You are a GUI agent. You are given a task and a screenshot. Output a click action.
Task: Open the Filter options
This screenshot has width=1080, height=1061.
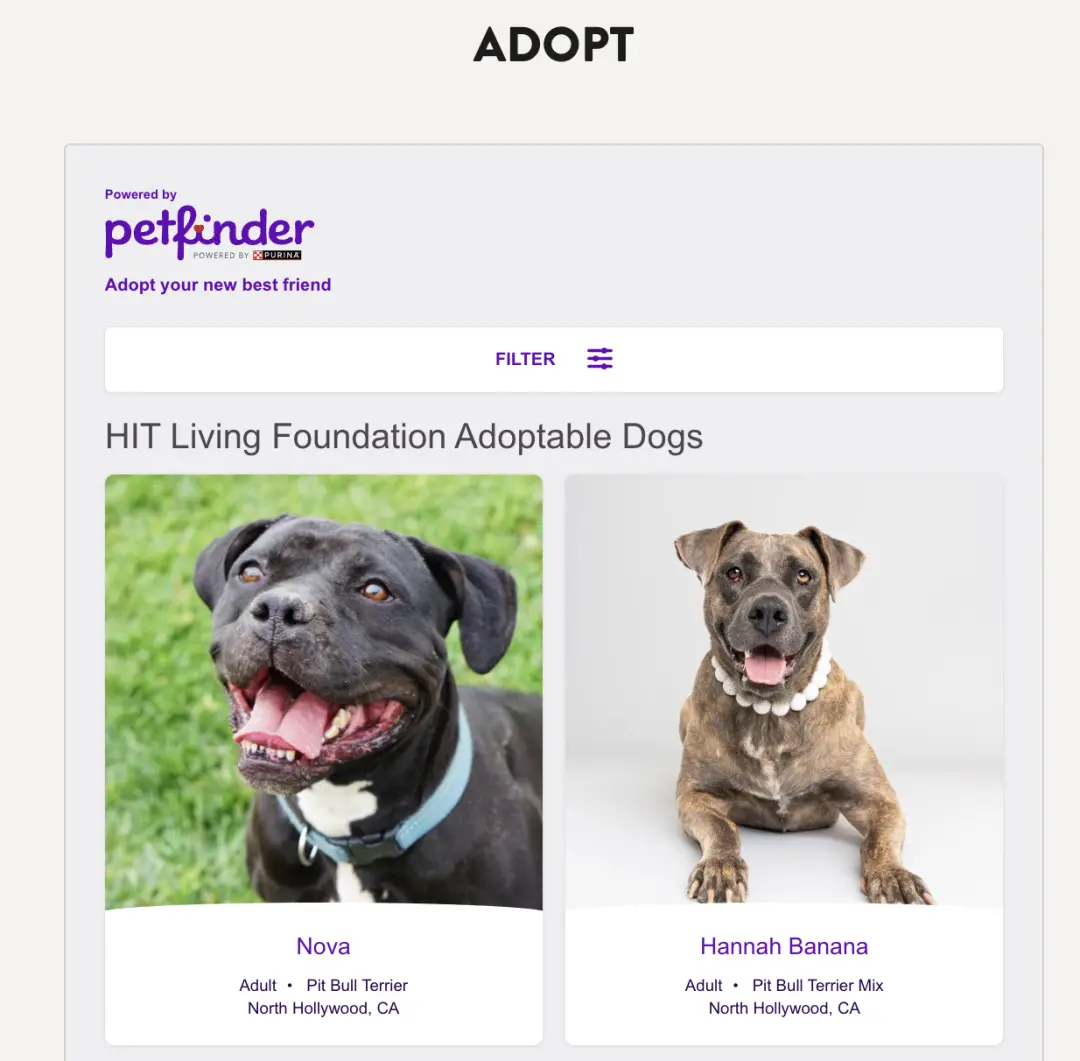pos(553,359)
